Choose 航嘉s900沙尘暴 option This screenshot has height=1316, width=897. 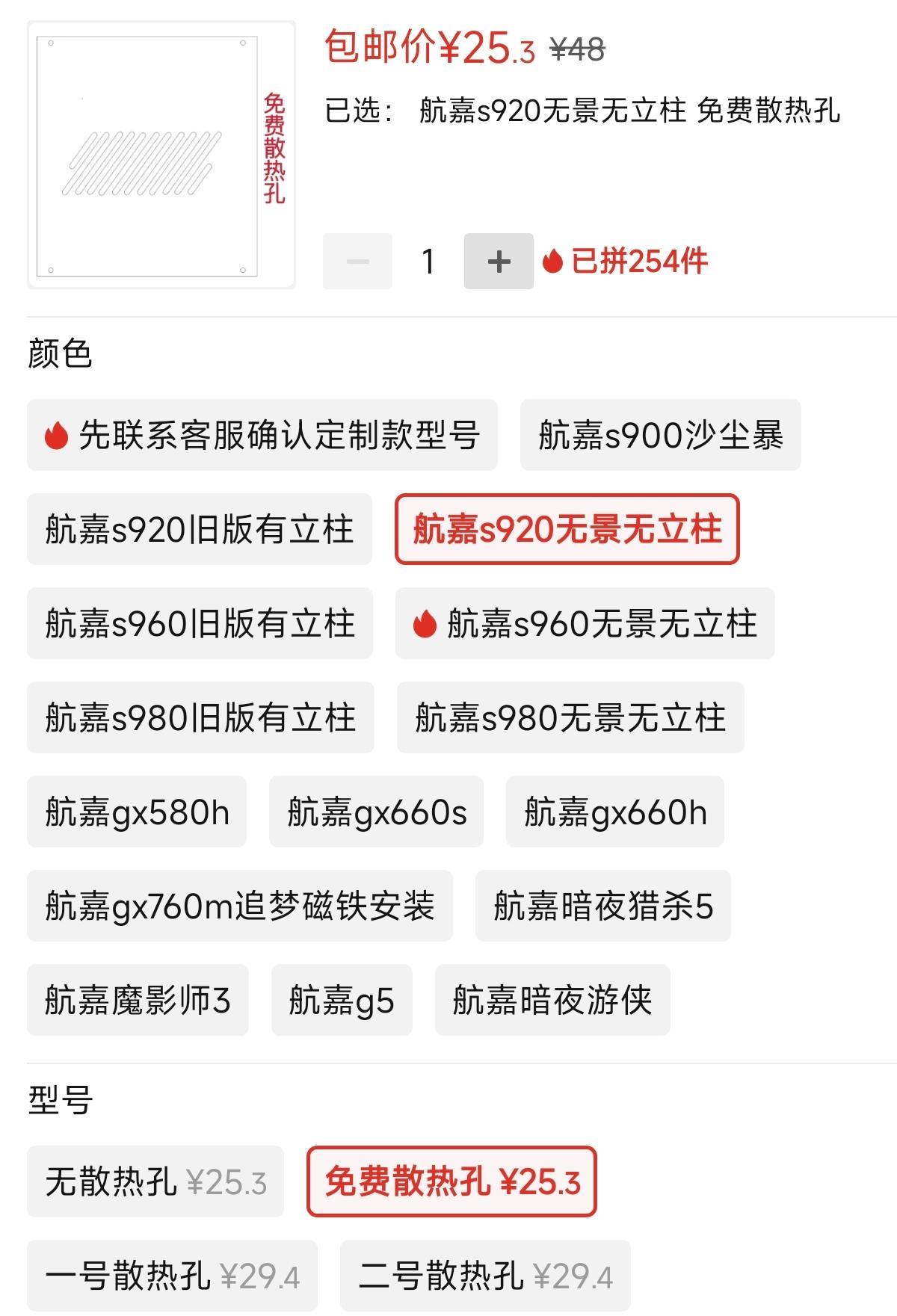coord(660,435)
